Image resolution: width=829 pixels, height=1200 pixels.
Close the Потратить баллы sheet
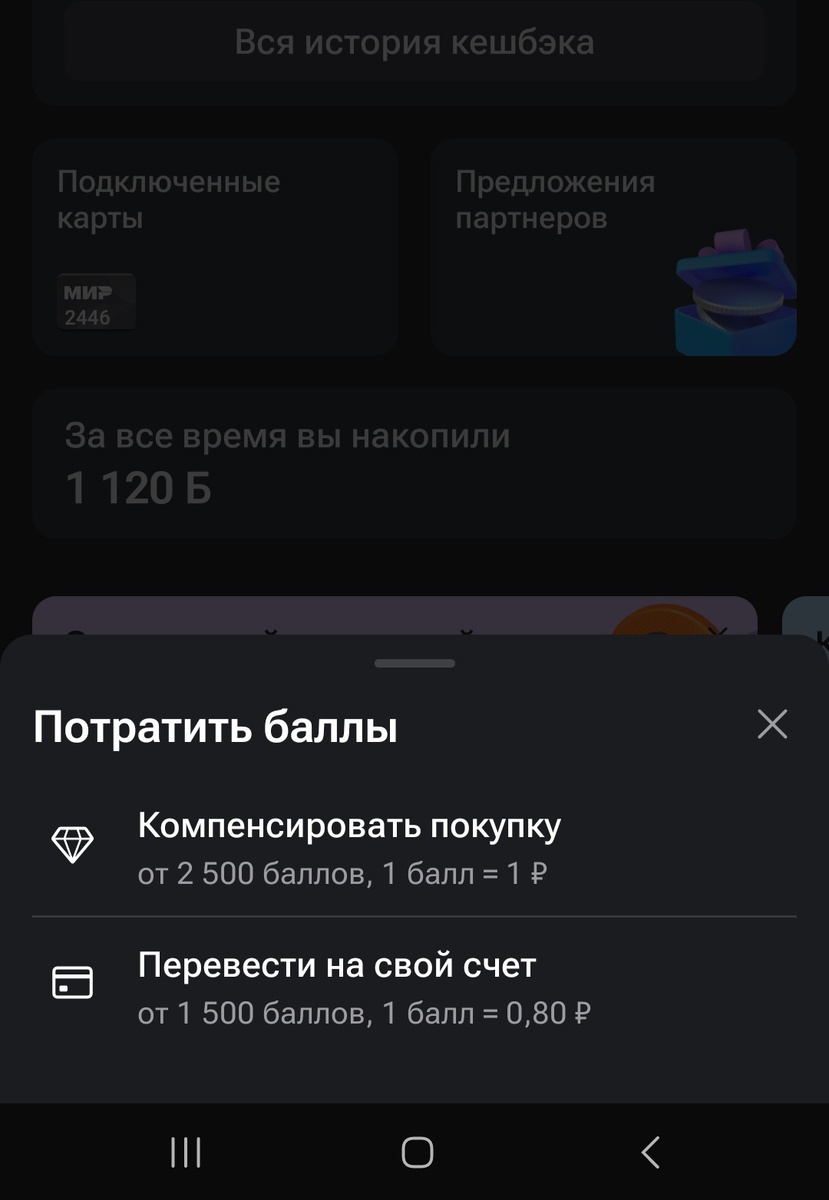tap(771, 725)
